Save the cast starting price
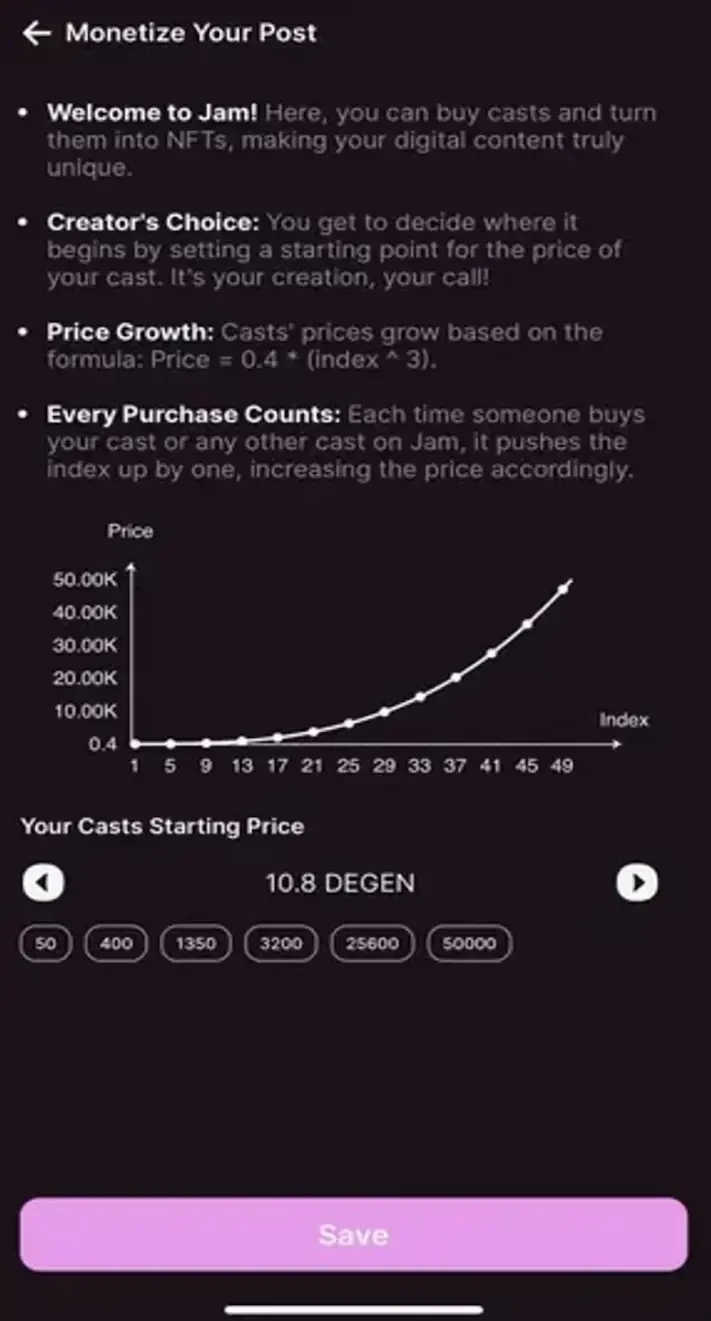711x1321 pixels. [x=354, y=1235]
